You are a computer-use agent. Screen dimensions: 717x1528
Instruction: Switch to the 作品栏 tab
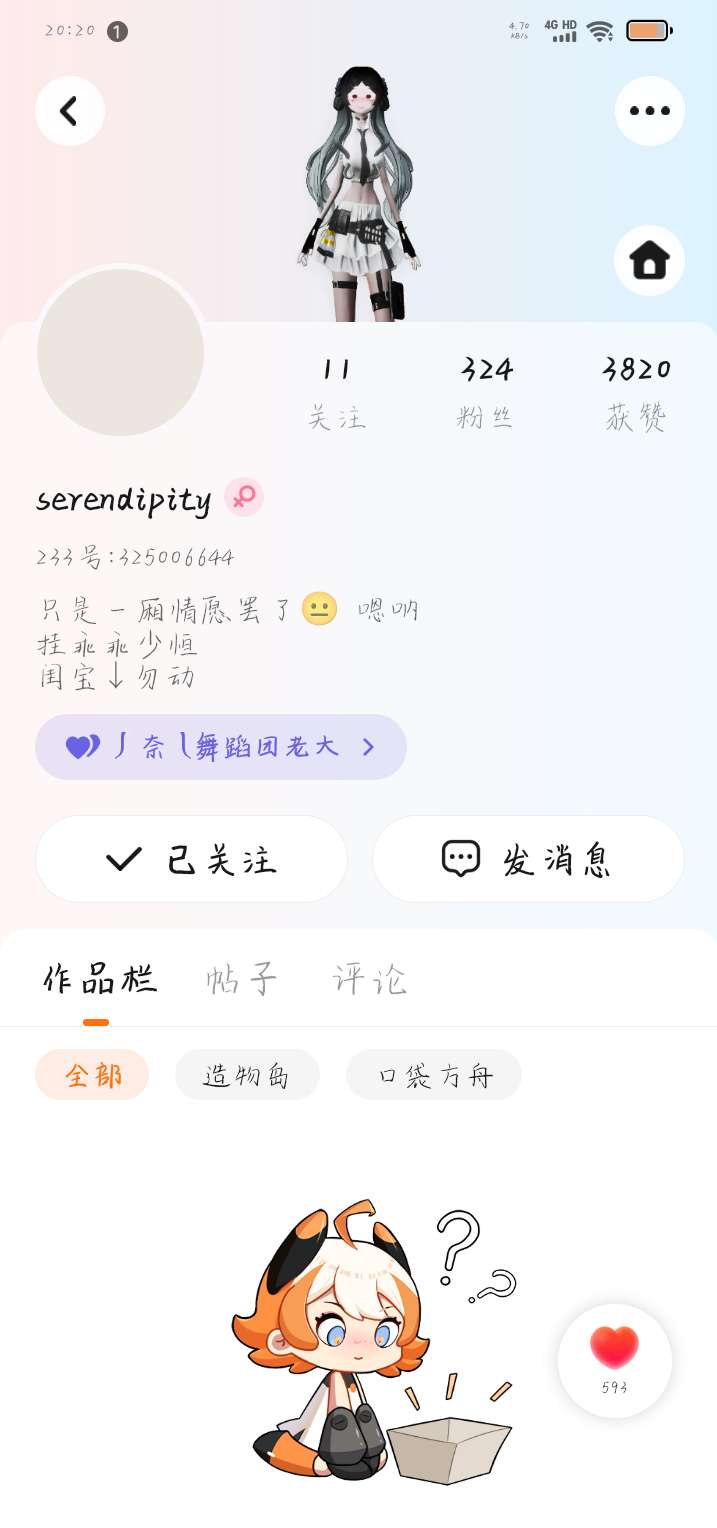(x=99, y=979)
